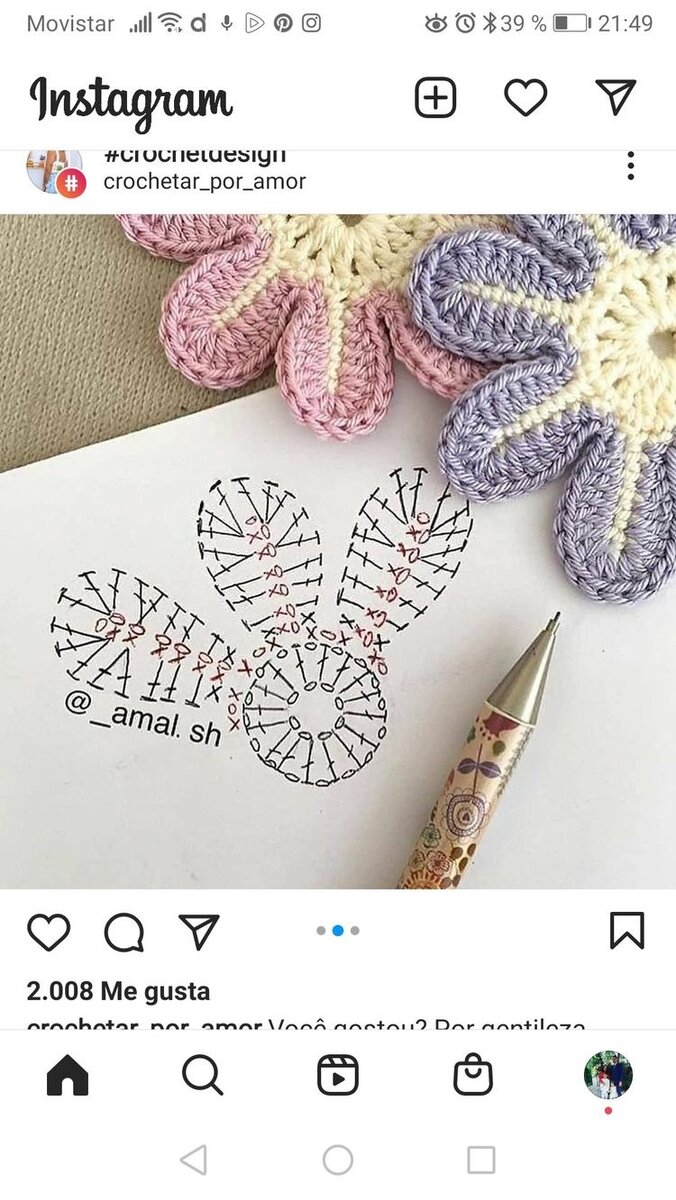This screenshot has height=1200, width=676.
Task: Share the post via send icon
Action: click(199, 931)
